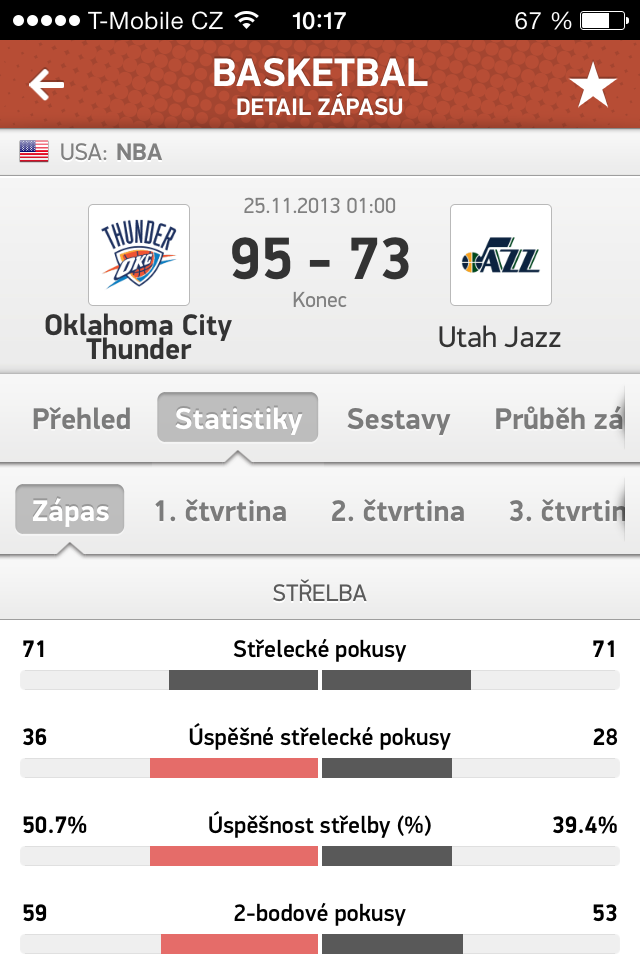Show stats for 2. čtvrtina

tap(398, 512)
